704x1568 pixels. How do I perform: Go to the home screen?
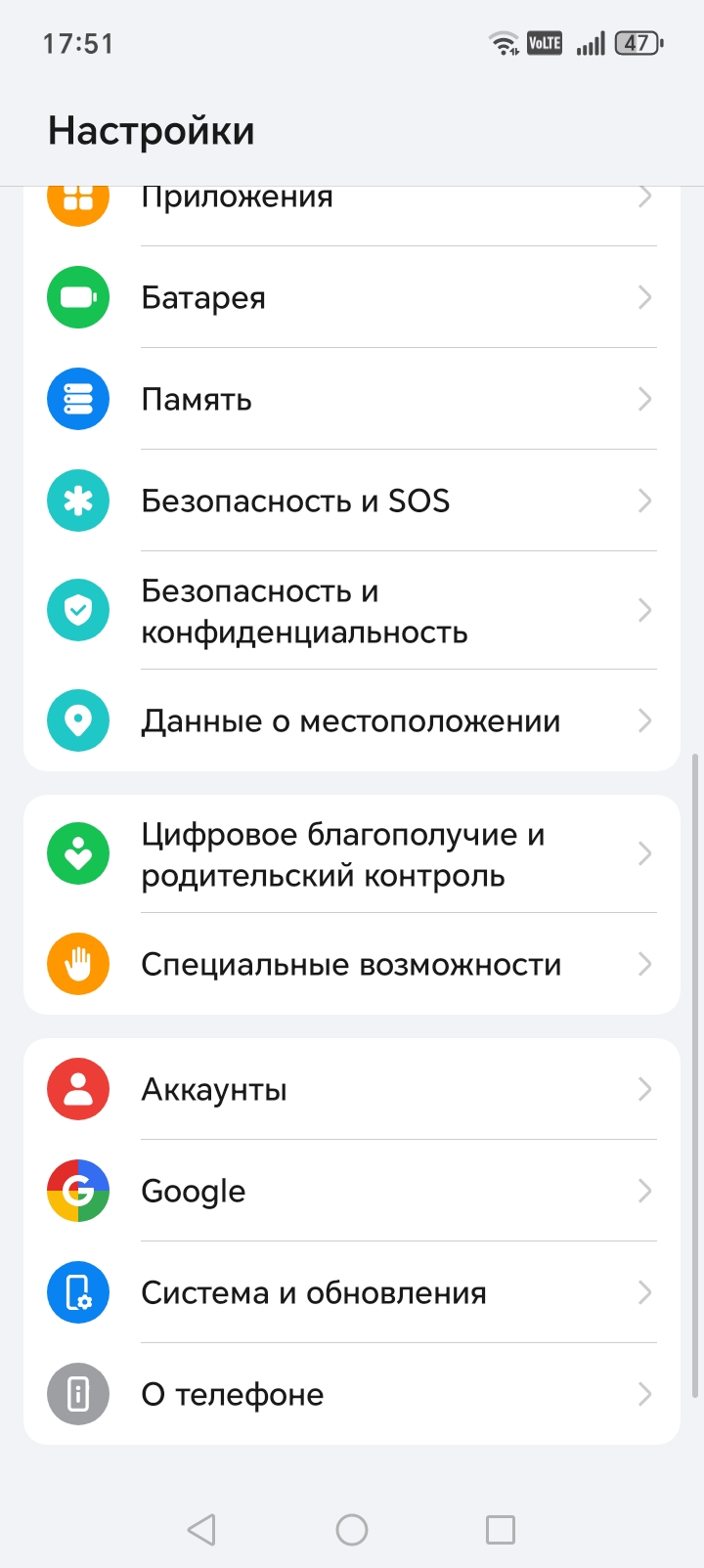352,1529
